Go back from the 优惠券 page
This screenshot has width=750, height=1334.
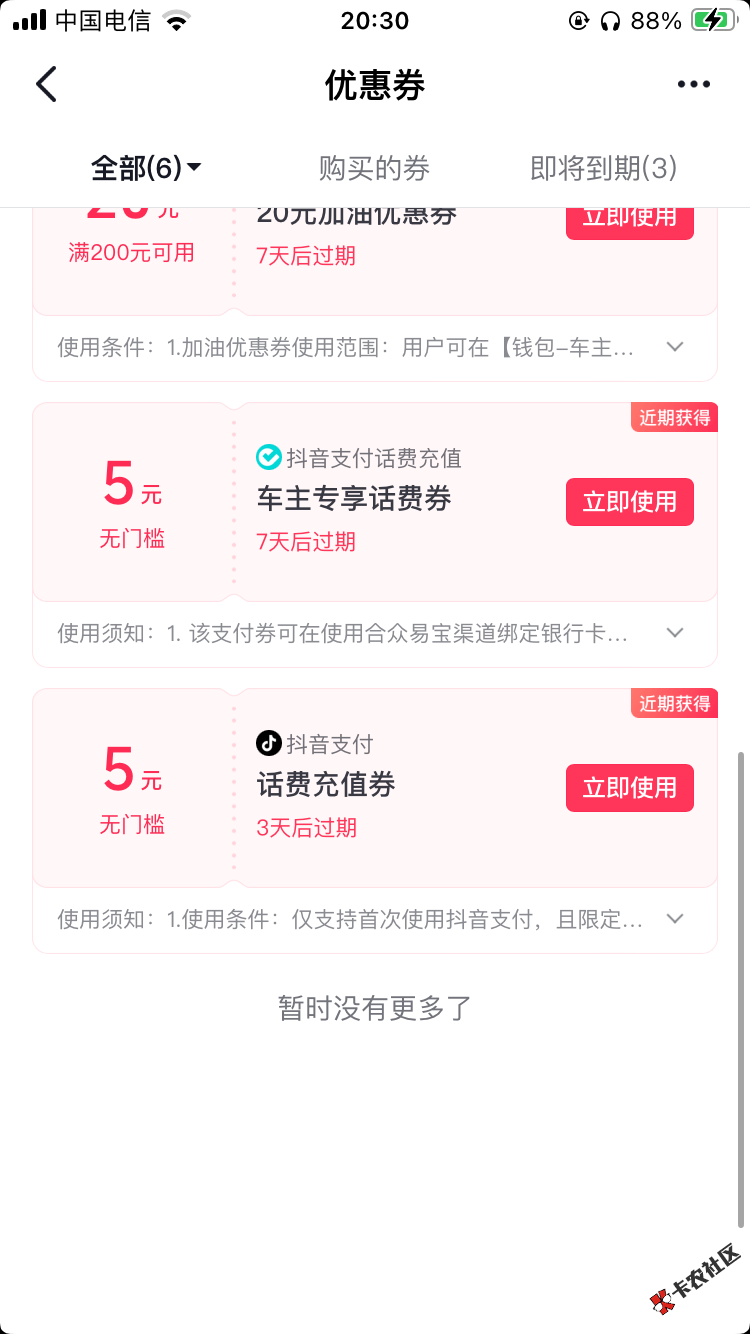click(47, 85)
